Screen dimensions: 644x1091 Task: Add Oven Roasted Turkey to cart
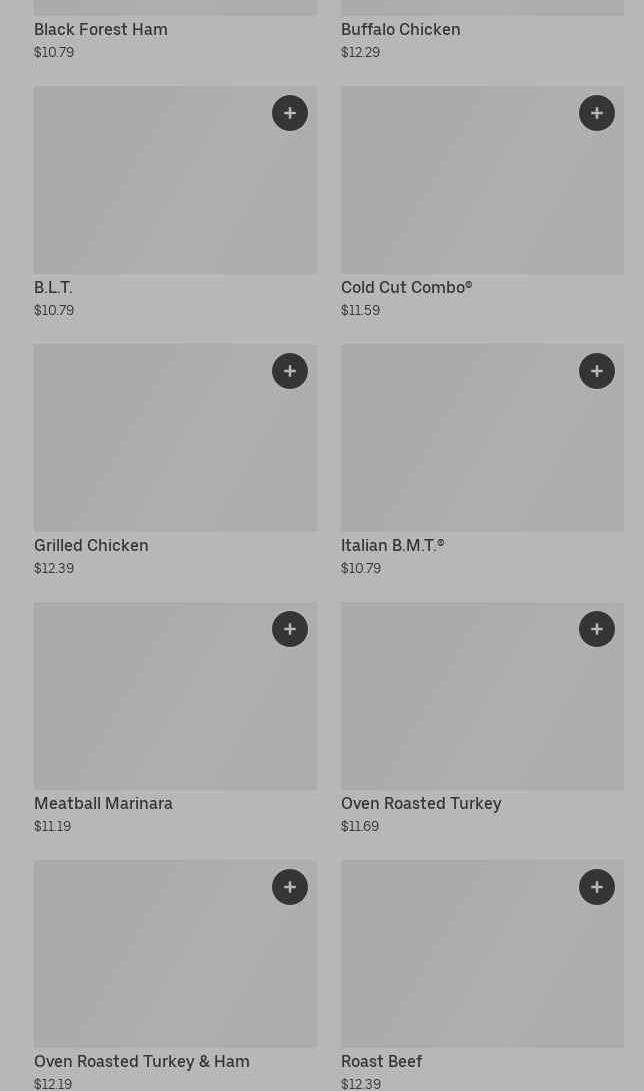[597, 629]
